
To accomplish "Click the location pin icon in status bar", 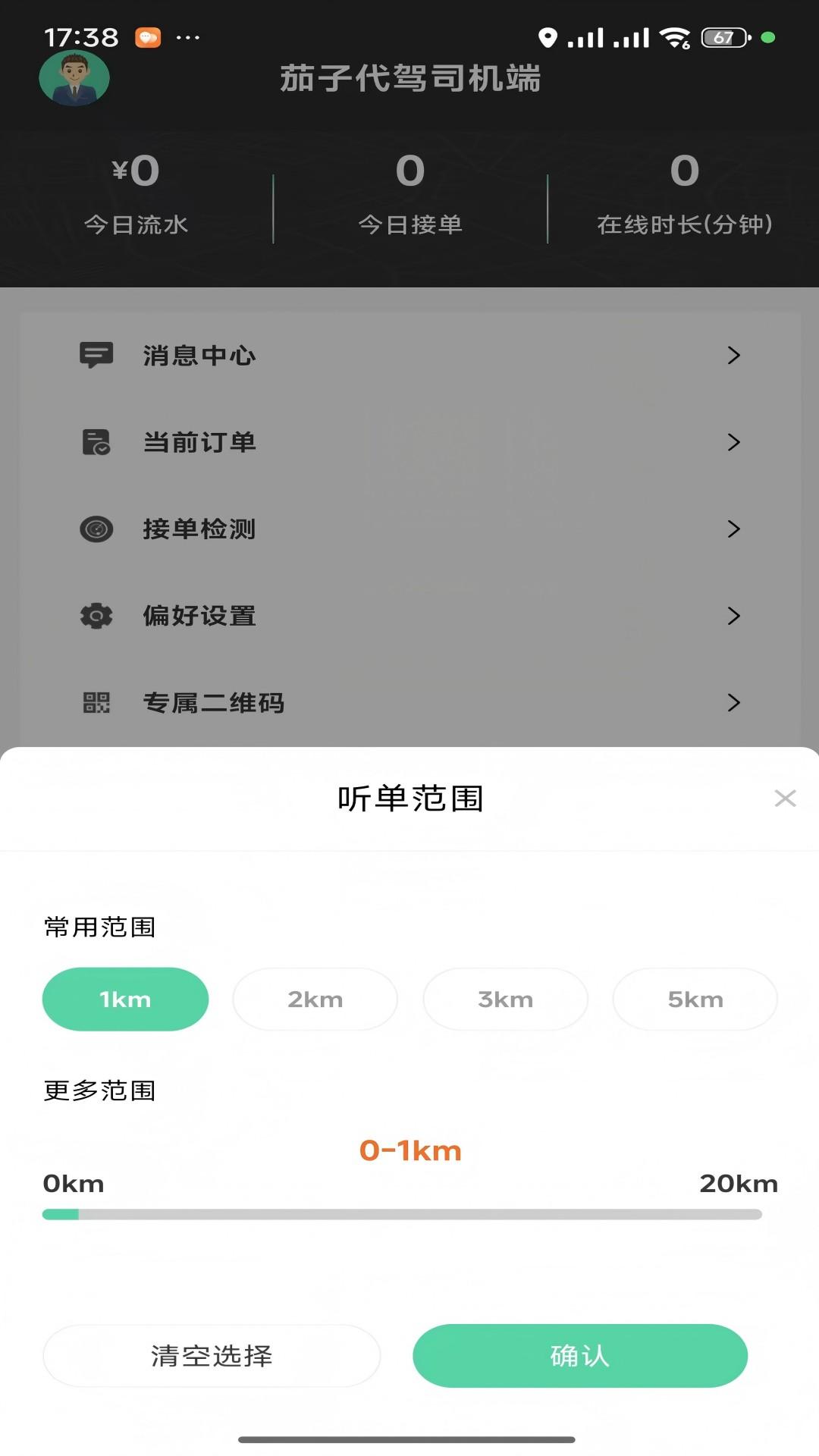I will coord(548,36).
